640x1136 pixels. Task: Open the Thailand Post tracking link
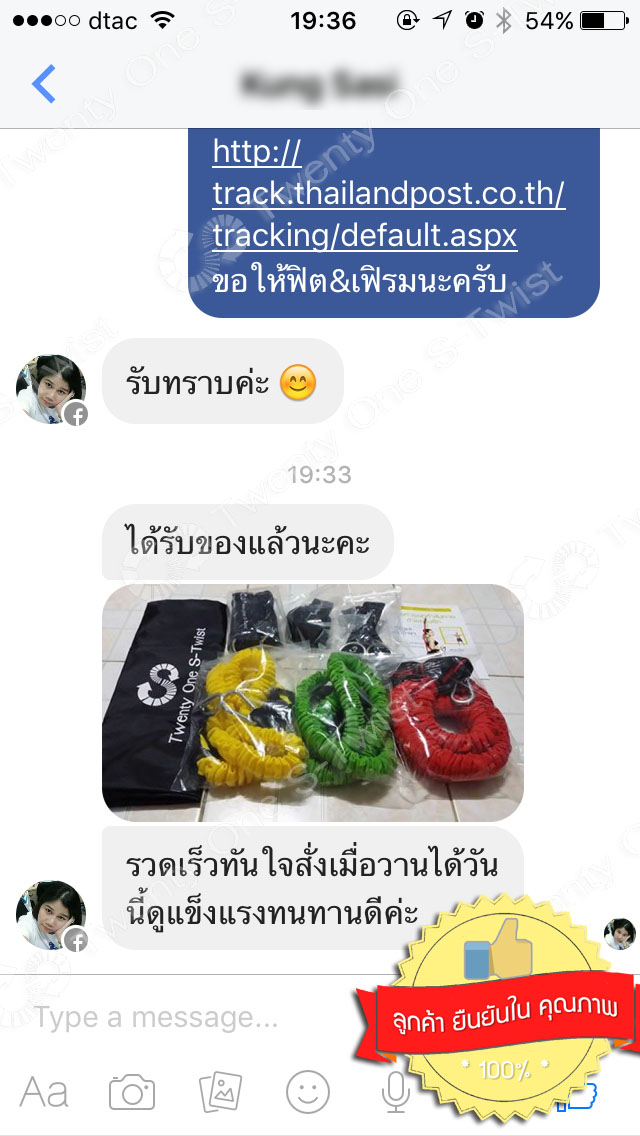coord(388,194)
